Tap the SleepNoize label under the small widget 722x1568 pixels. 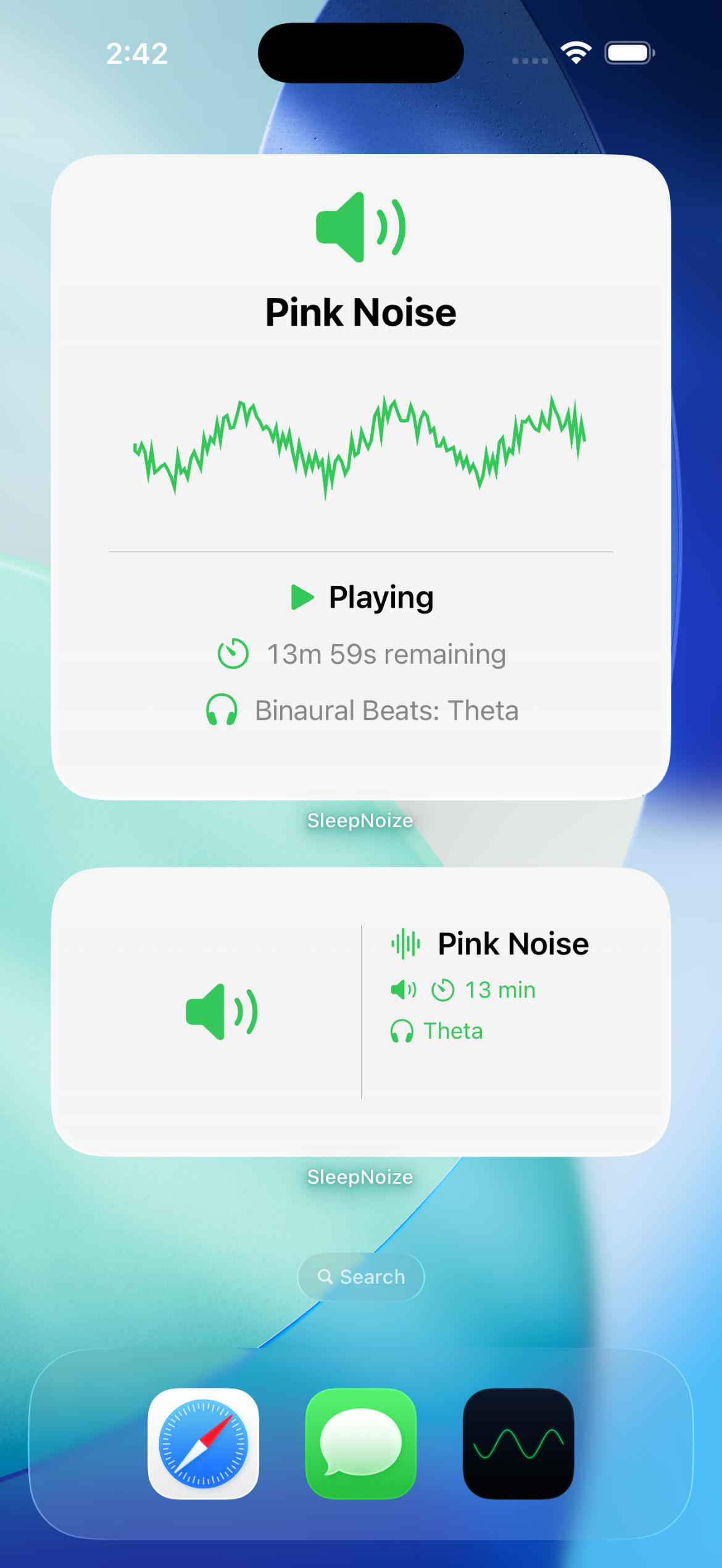[360, 1176]
